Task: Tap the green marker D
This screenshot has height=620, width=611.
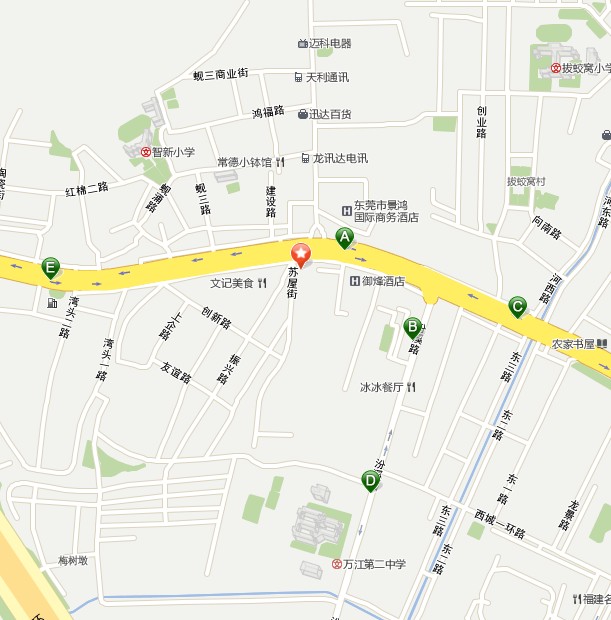Action: pos(371,481)
